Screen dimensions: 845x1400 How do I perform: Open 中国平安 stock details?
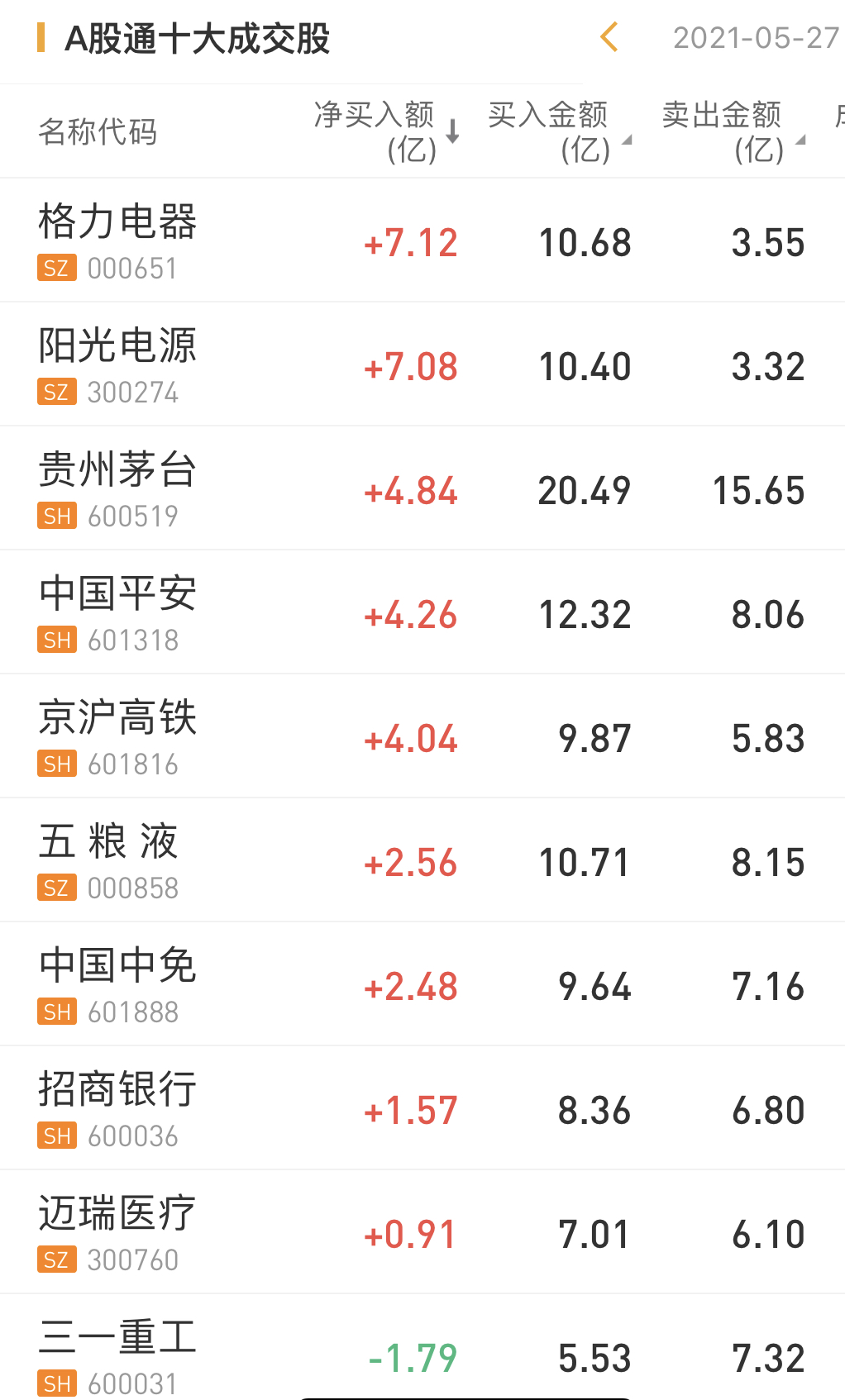[117, 612]
